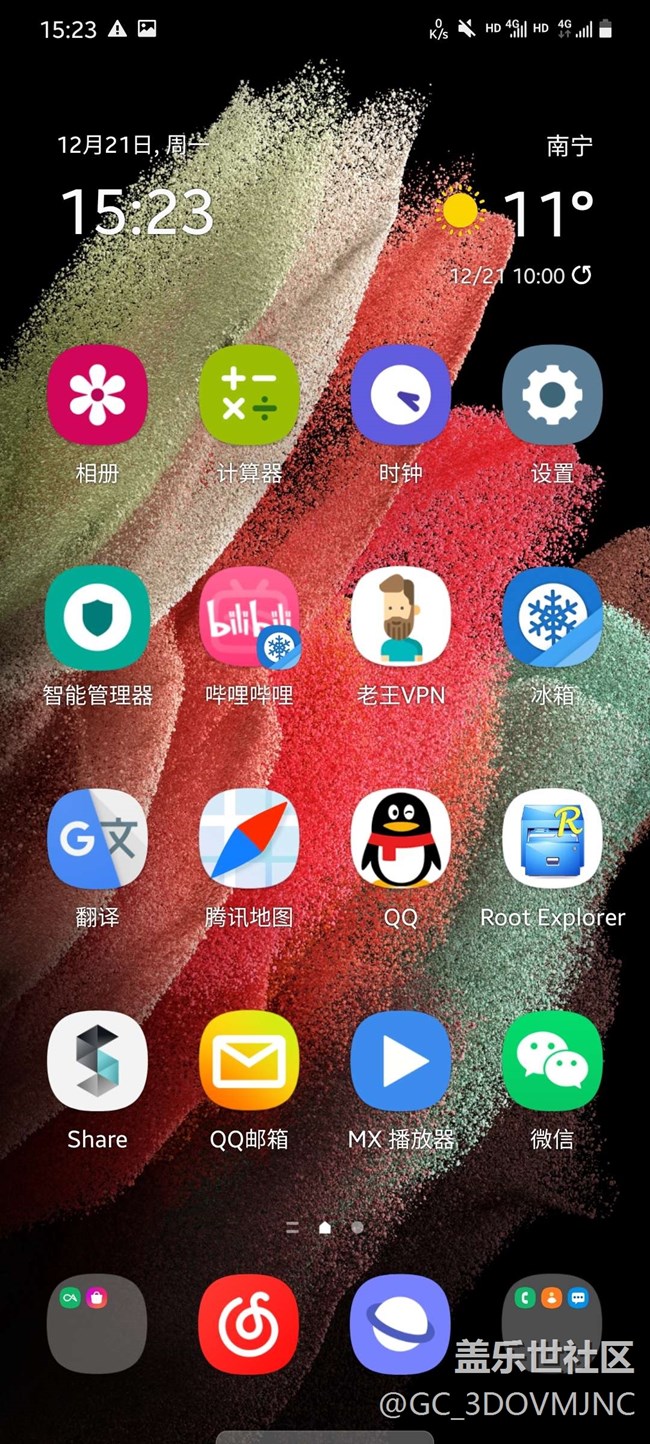650x1444 pixels.
Task: Open the 15:23 clock date widget
Action: pos(137,211)
